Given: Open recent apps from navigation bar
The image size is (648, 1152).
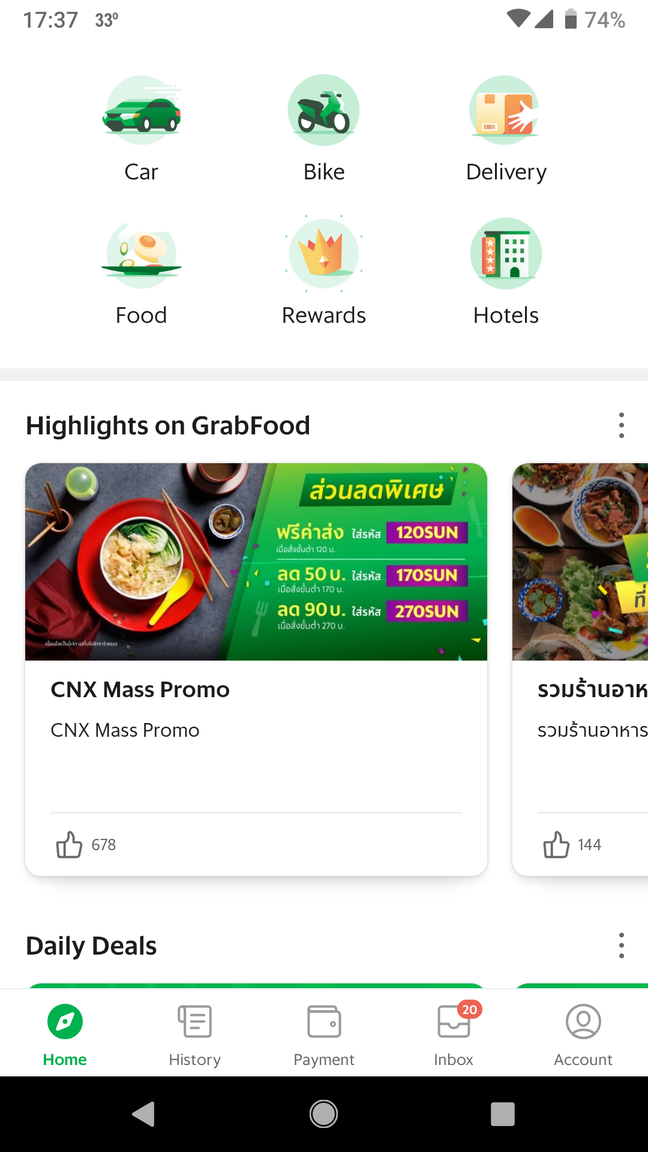Looking at the screenshot, I should [503, 1114].
